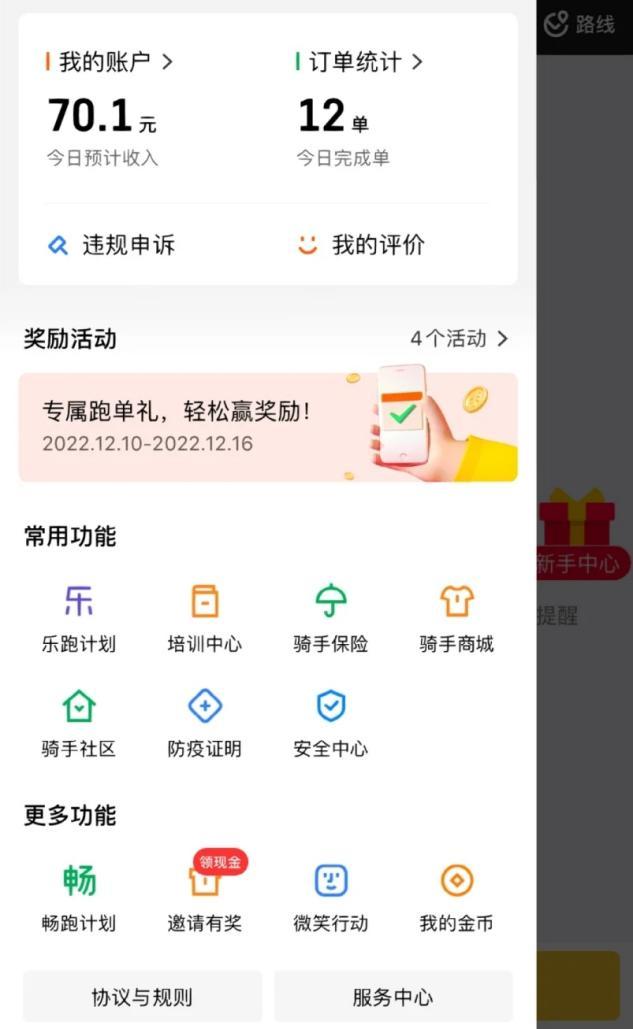Go to 安全中心 safety center
The width and height of the screenshot is (633, 1029).
point(331,723)
